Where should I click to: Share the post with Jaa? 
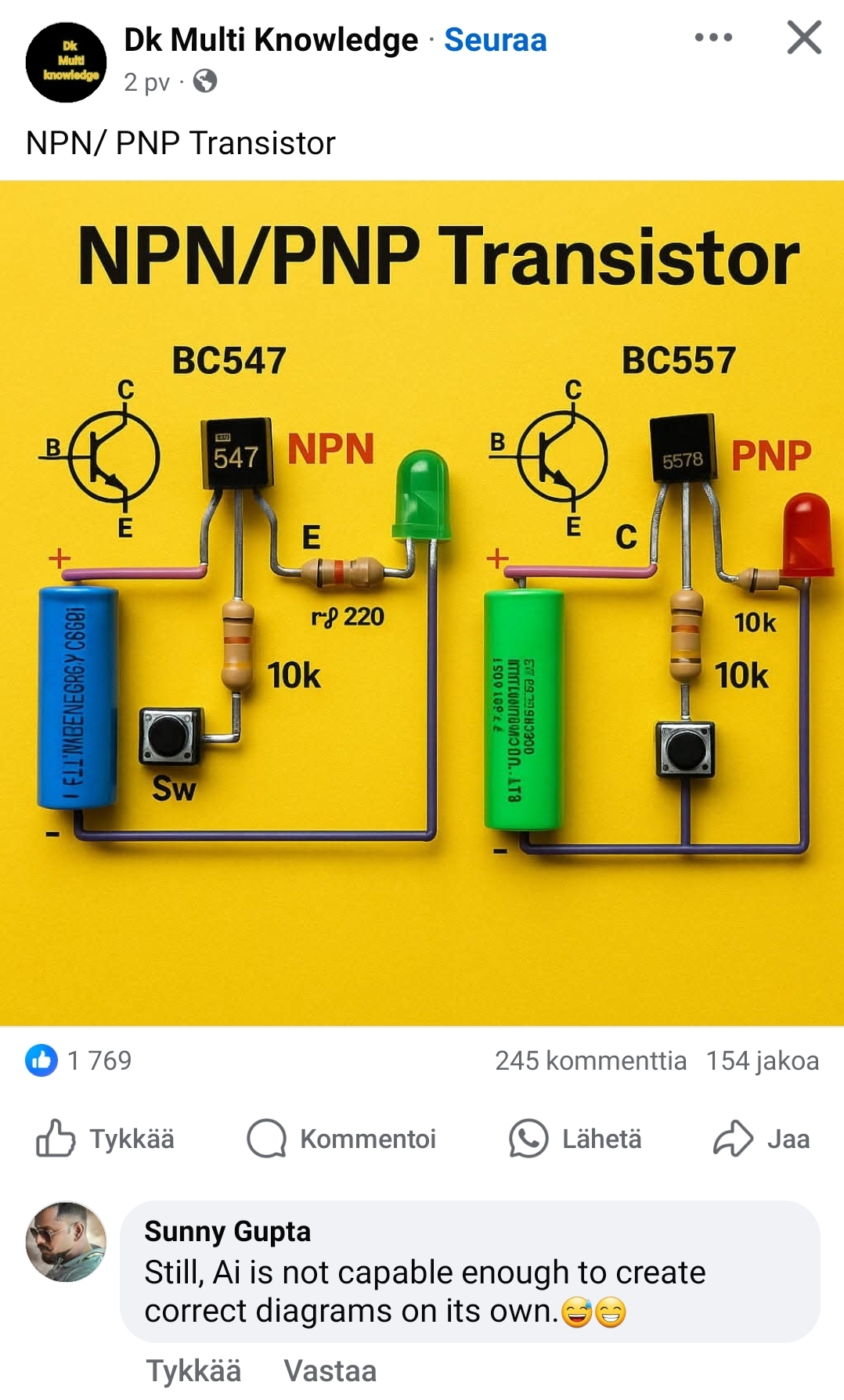pyautogui.click(x=761, y=1139)
